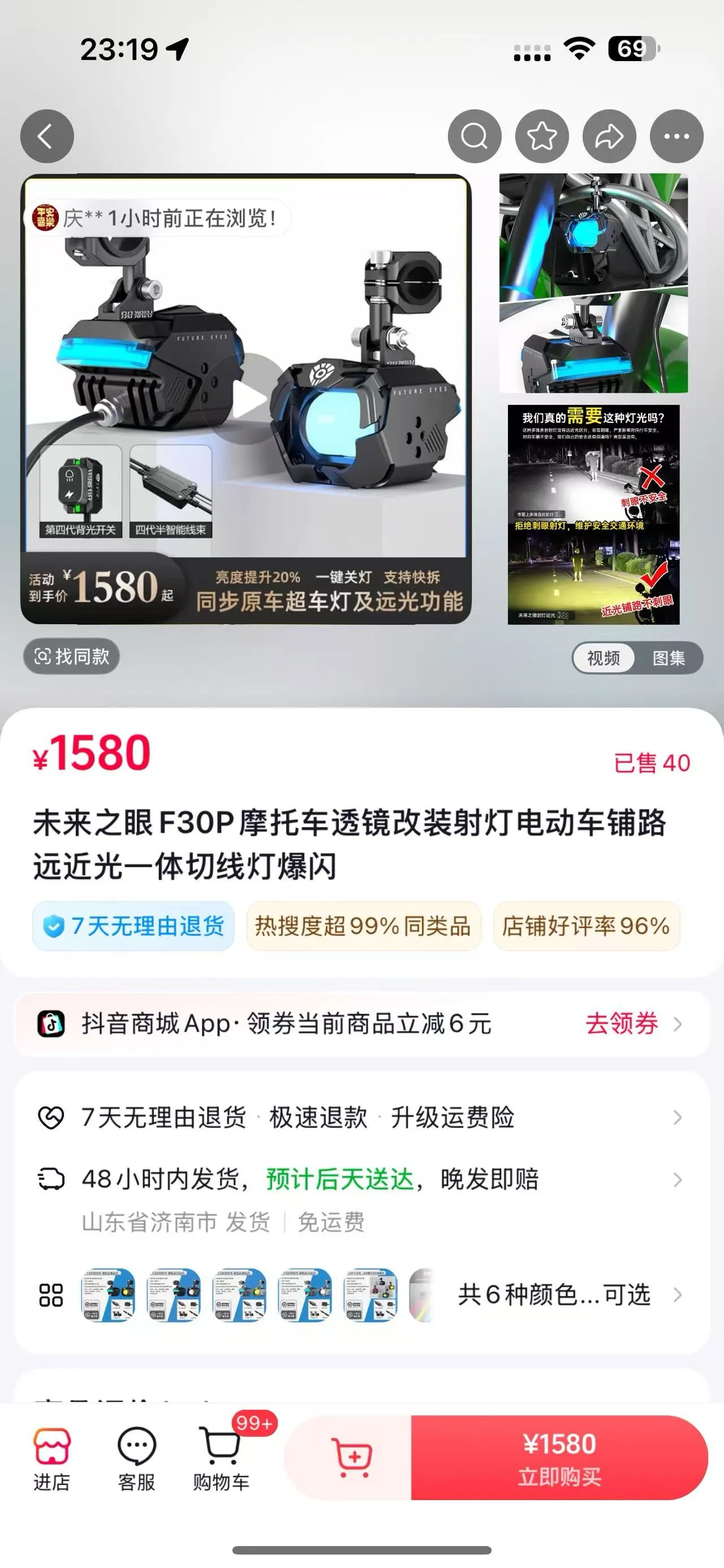This screenshot has height=1568, width=724.
Task: Open the night lighting comparison image
Action: pyautogui.click(x=594, y=514)
